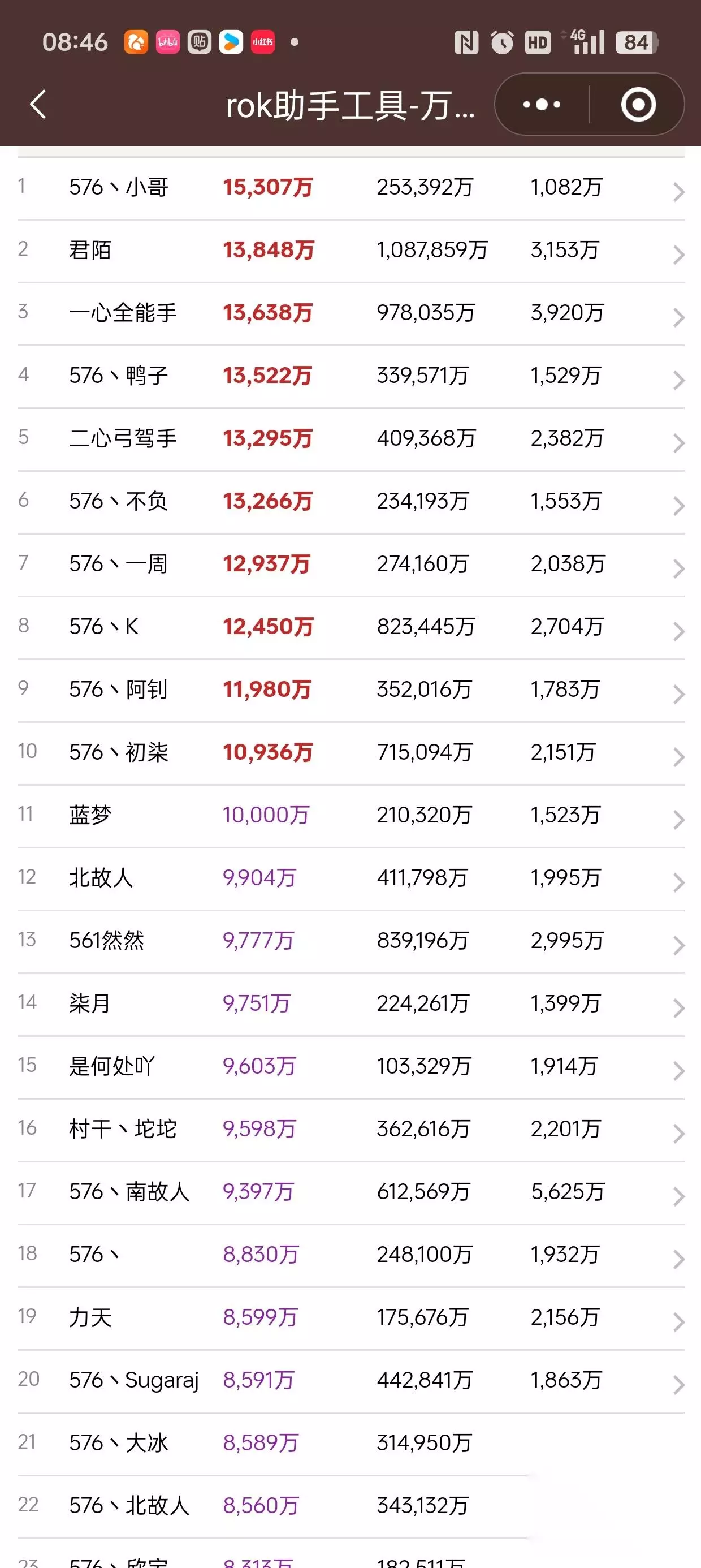701x1568 pixels.
Task: Open details for player 君陌
Action: pyautogui.click(x=351, y=251)
